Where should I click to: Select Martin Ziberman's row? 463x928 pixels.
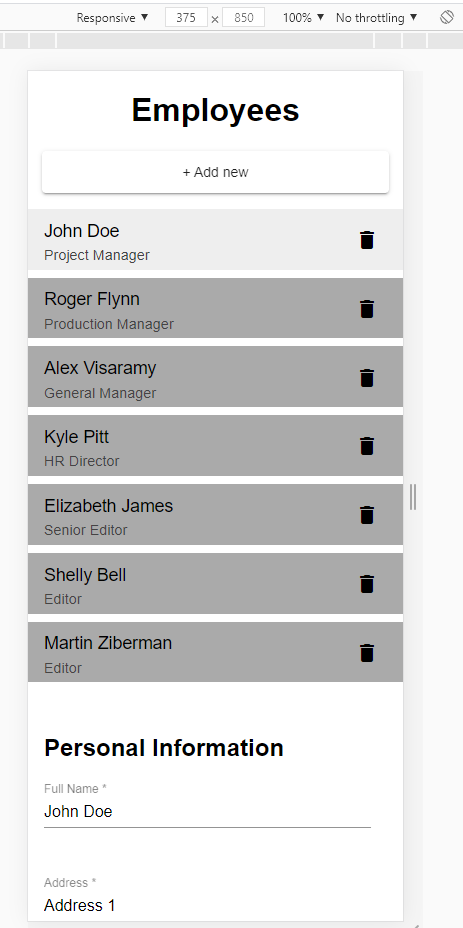coord(216,652)
